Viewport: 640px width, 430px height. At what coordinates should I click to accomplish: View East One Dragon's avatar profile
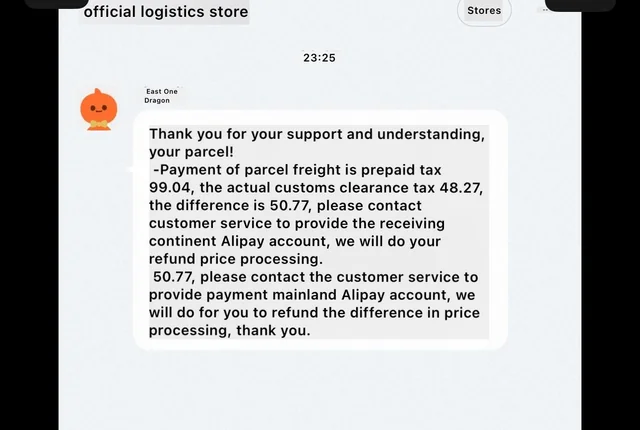pyautogui.click(x=98, y=109)
